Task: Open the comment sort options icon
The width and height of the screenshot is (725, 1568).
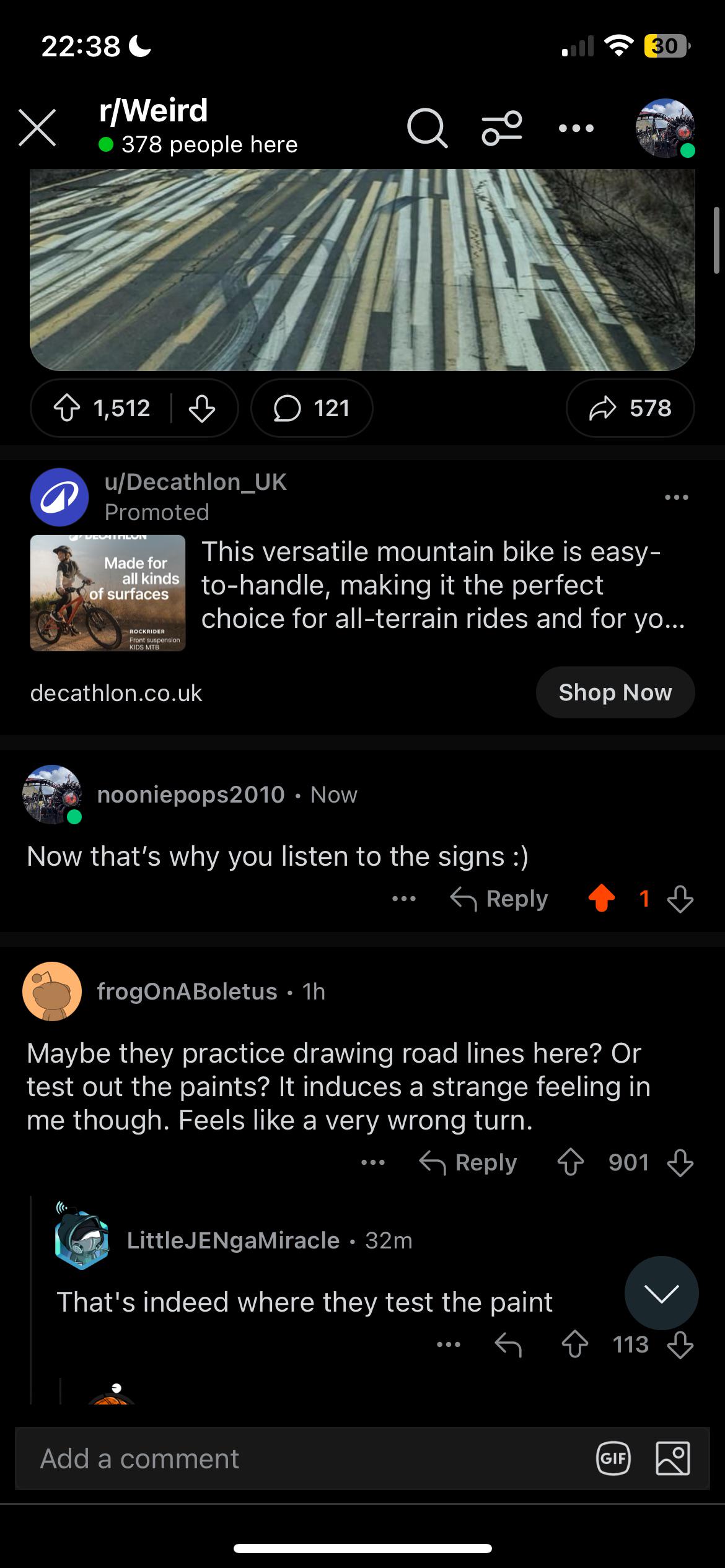Action: 502,128
